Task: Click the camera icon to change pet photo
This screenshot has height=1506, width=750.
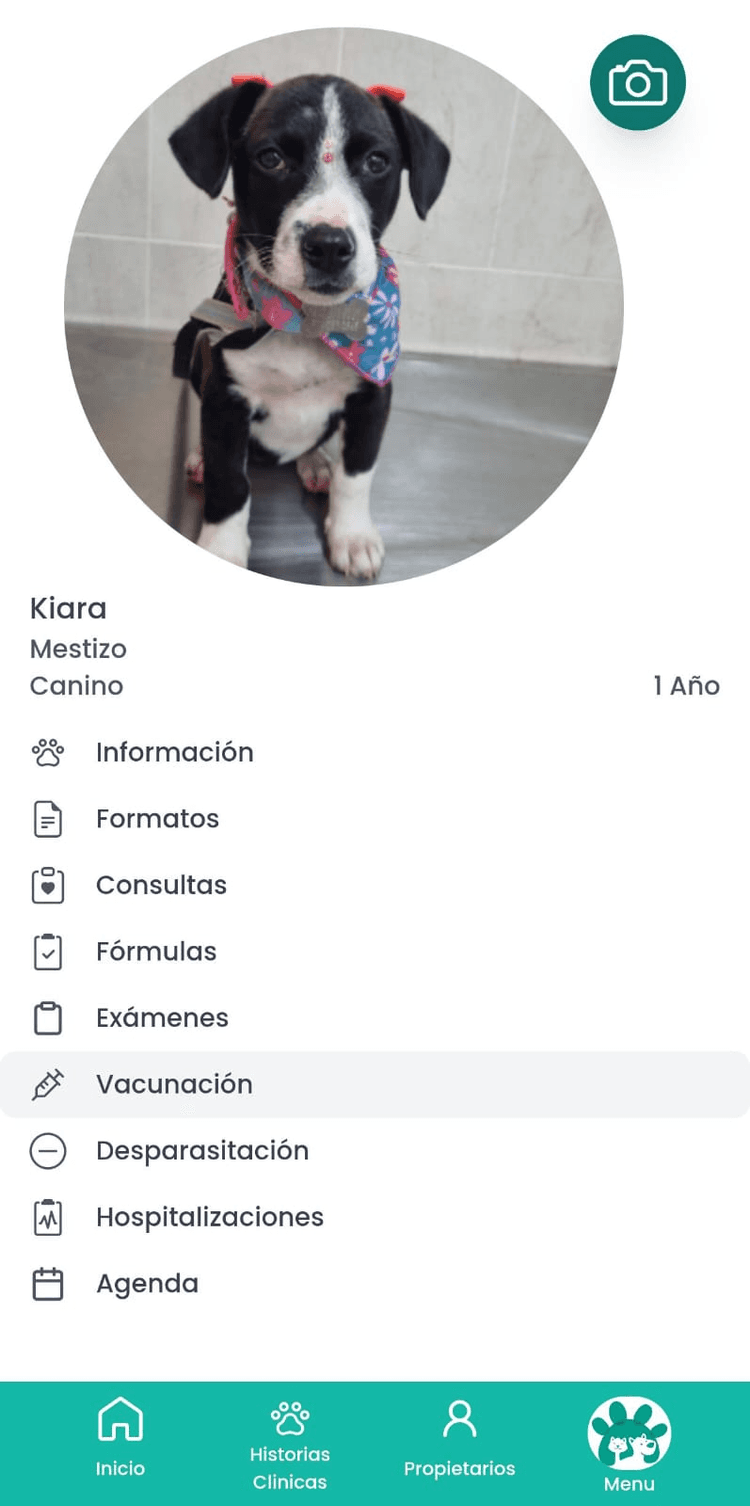Action: pos(638,84)
